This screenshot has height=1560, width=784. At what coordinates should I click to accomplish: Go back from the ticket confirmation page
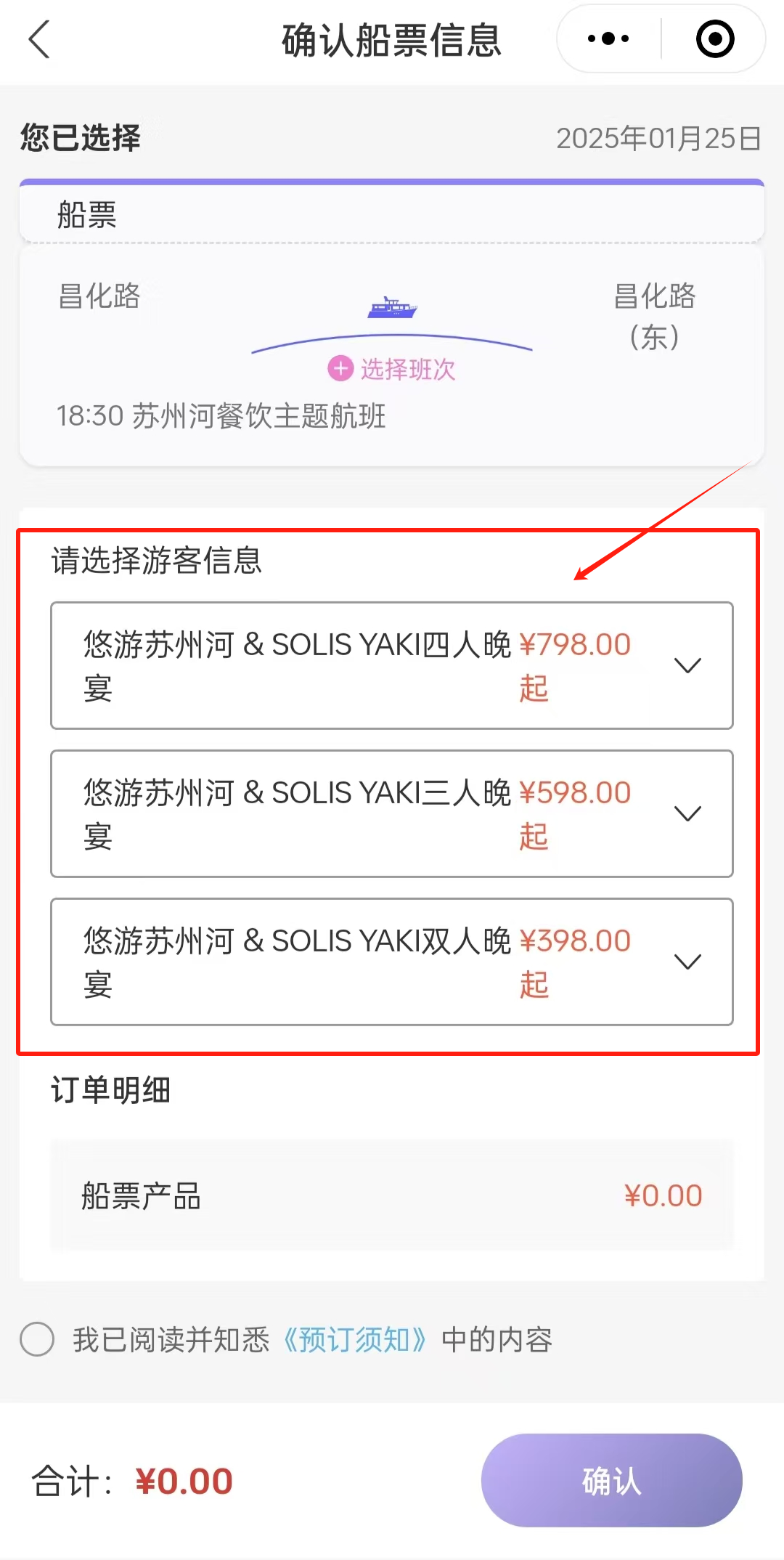[x=39, y=39]
